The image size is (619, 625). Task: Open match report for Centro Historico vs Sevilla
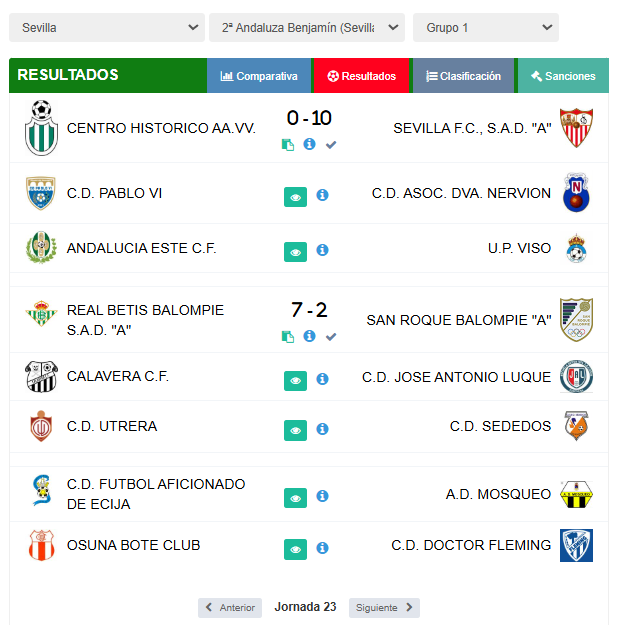pos(288,144)
